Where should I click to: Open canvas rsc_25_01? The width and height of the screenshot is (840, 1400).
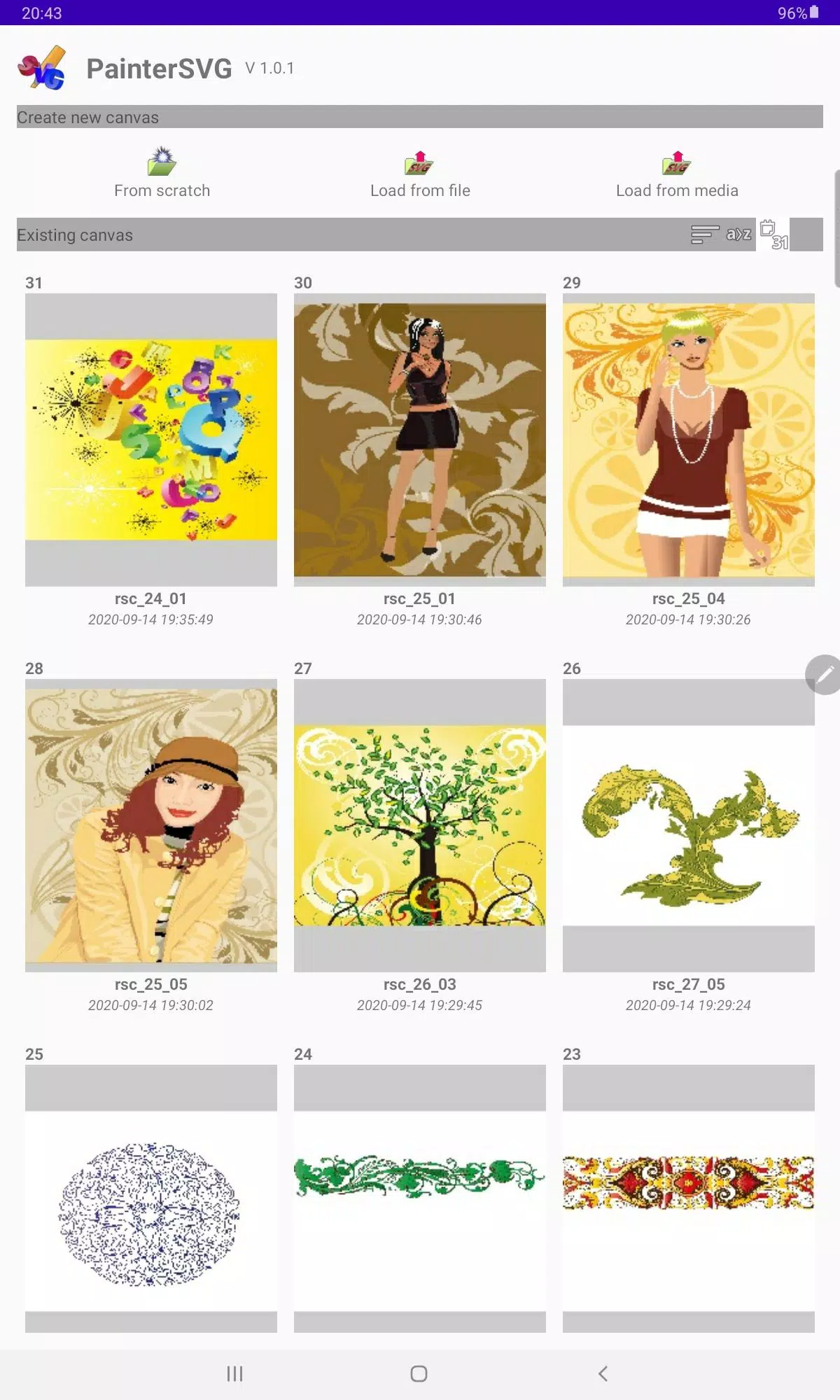tap(420, 440)
